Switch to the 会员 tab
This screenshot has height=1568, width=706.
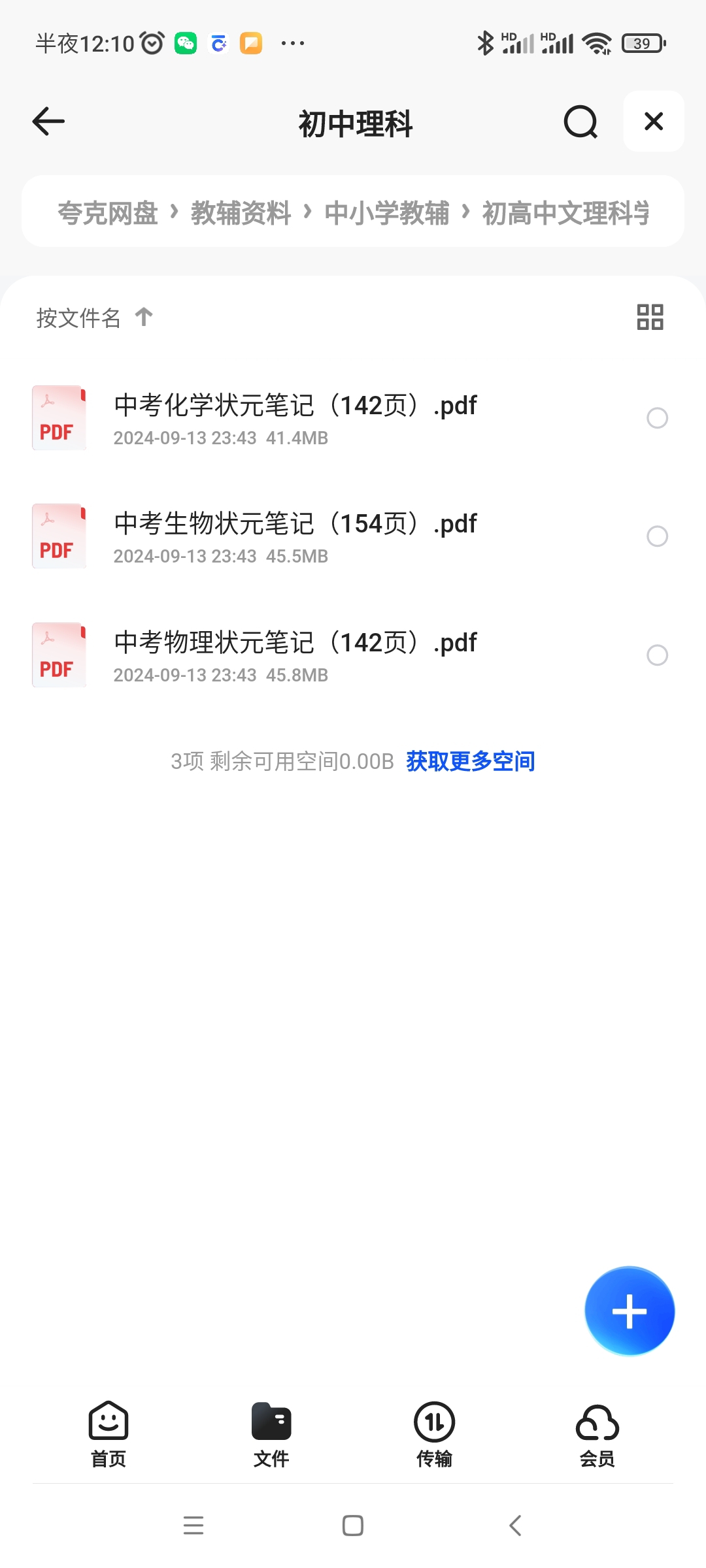click(x=597, y=1434)
